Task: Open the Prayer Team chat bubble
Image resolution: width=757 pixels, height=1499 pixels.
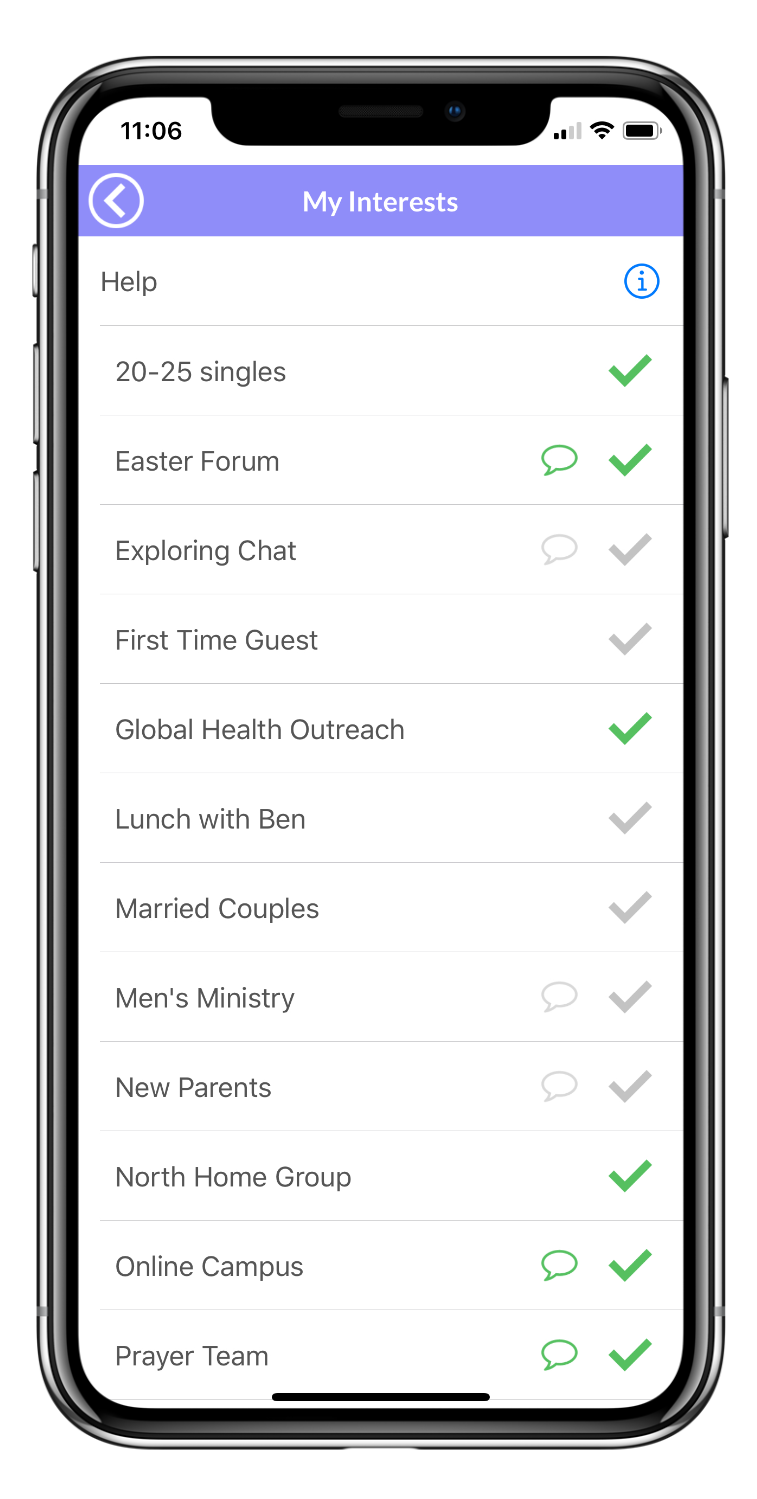Action: click(x=559, y=1355)
